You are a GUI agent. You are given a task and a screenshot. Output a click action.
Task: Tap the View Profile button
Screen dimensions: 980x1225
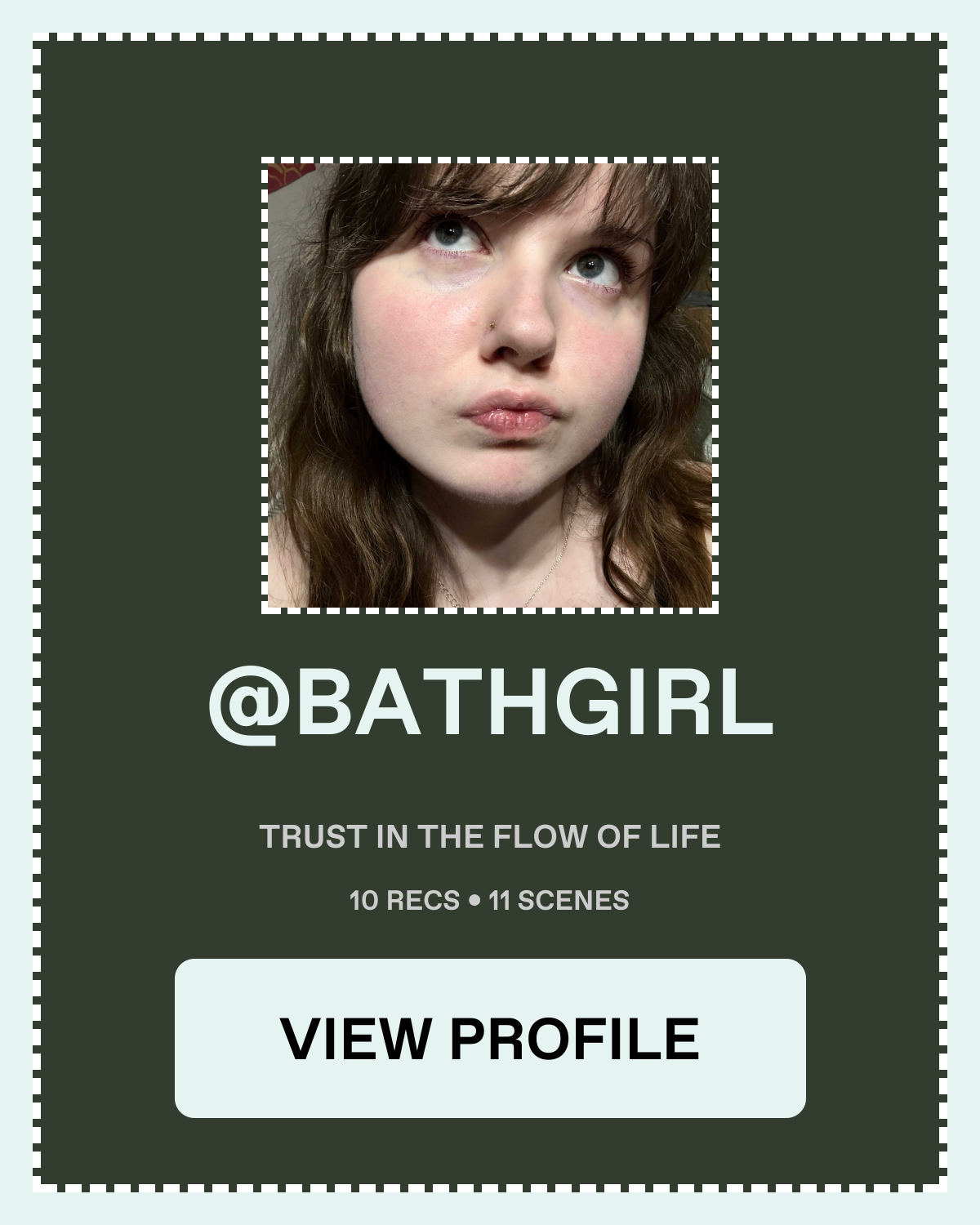click(490, 1038)
